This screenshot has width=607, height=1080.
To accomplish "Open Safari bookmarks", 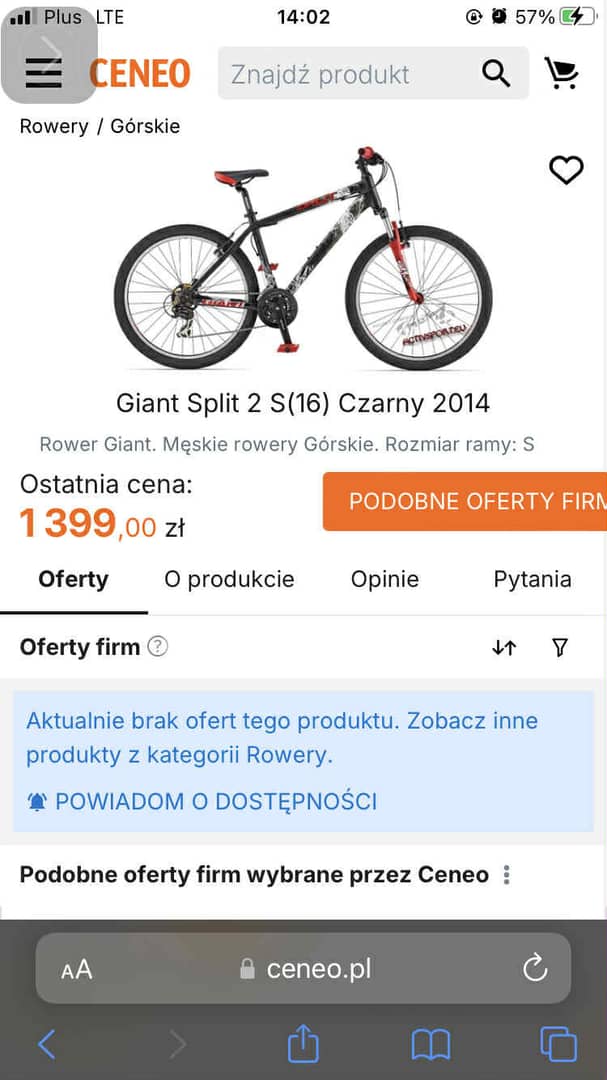I will [x=430, y=1044].
